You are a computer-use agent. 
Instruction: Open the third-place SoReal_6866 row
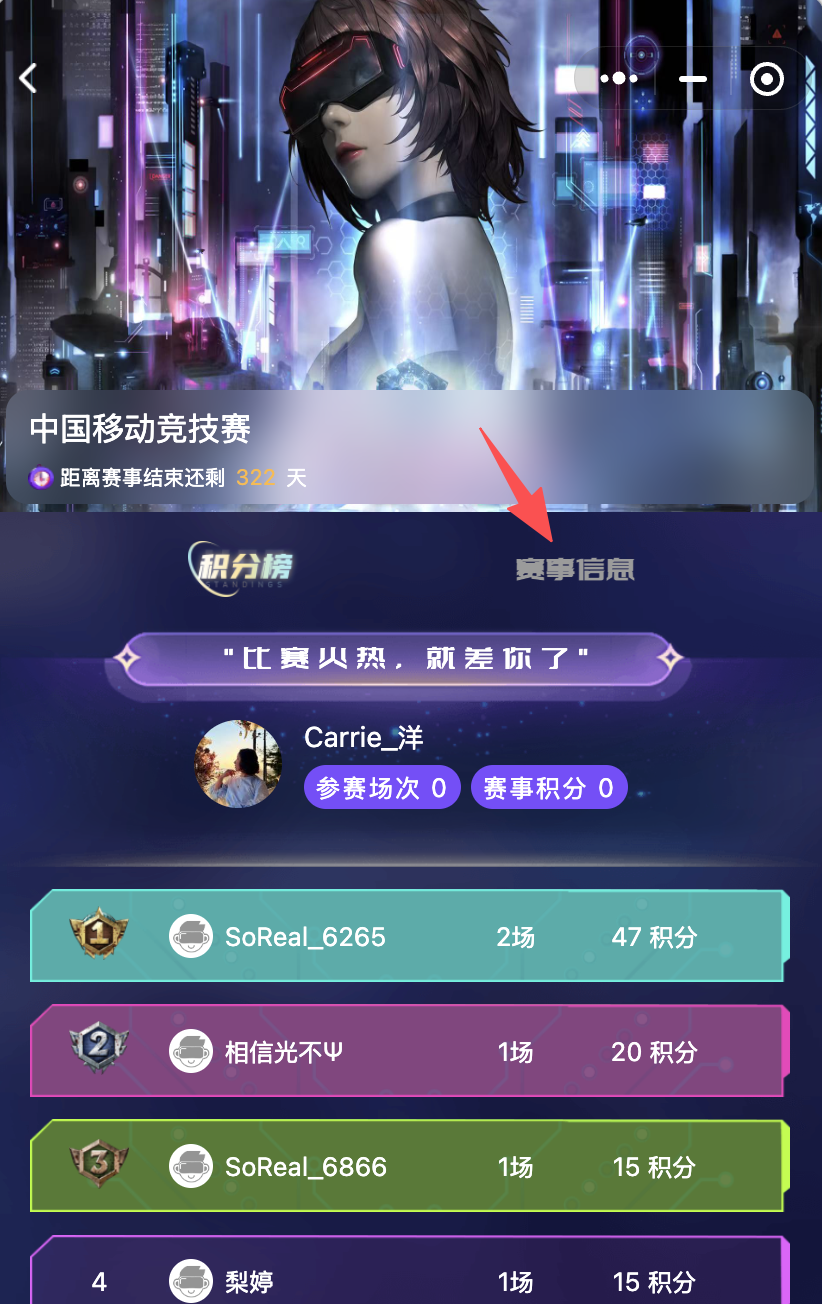point(410,1166)
